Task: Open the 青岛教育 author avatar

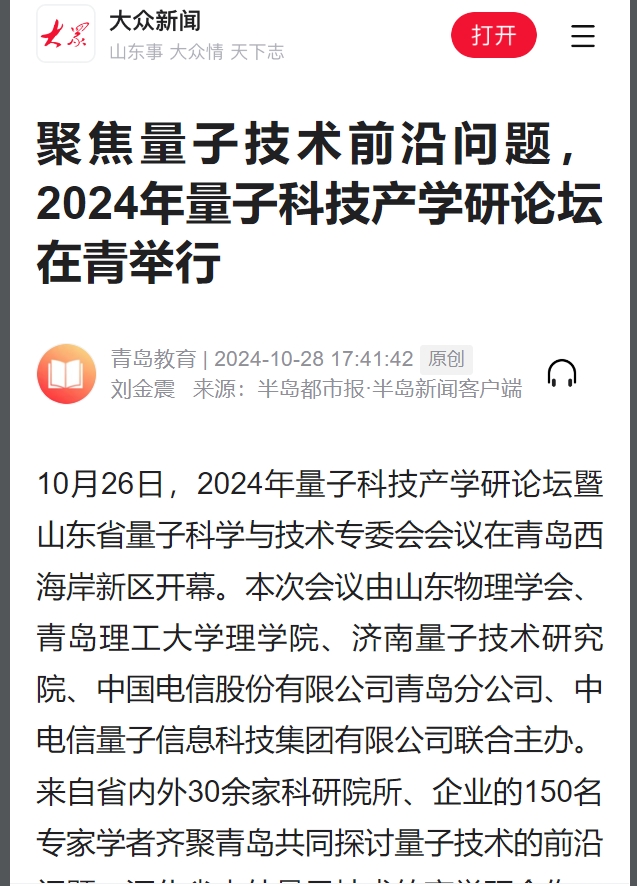Action: tap(66, 374)
